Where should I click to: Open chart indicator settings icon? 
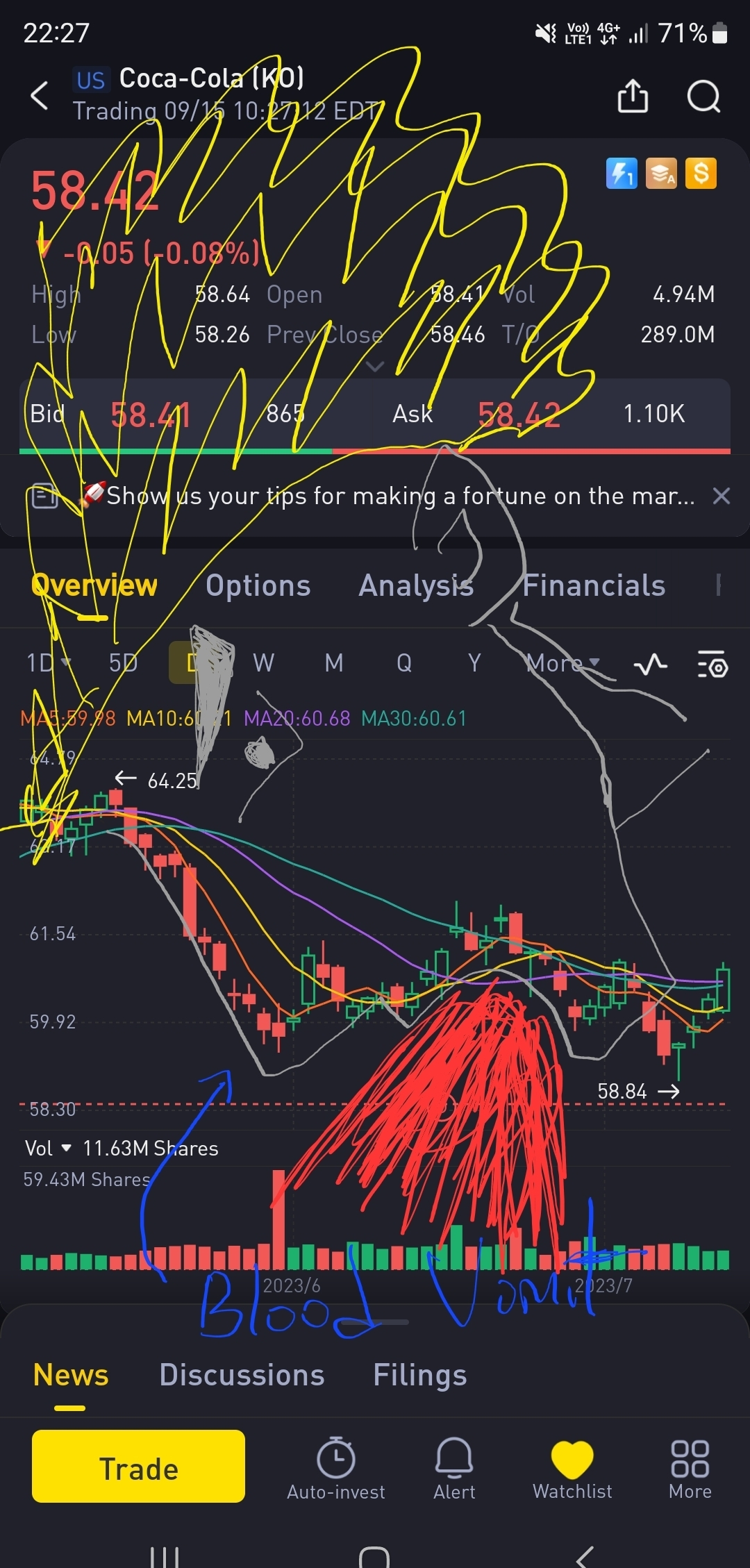(x=712, y=665)
